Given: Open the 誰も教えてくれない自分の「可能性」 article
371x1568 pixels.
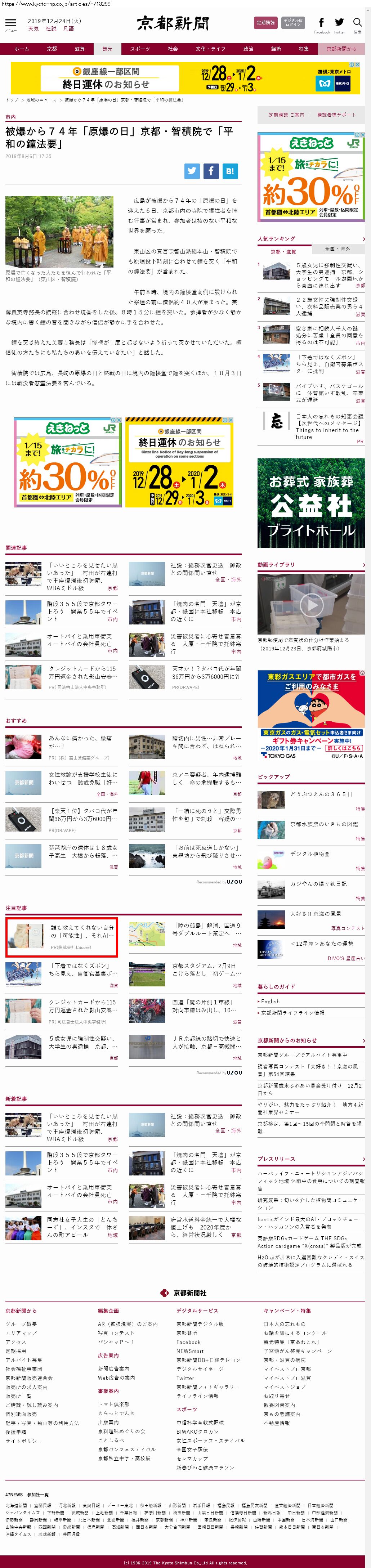Looking at the screenshot, I should click(82, 931).
